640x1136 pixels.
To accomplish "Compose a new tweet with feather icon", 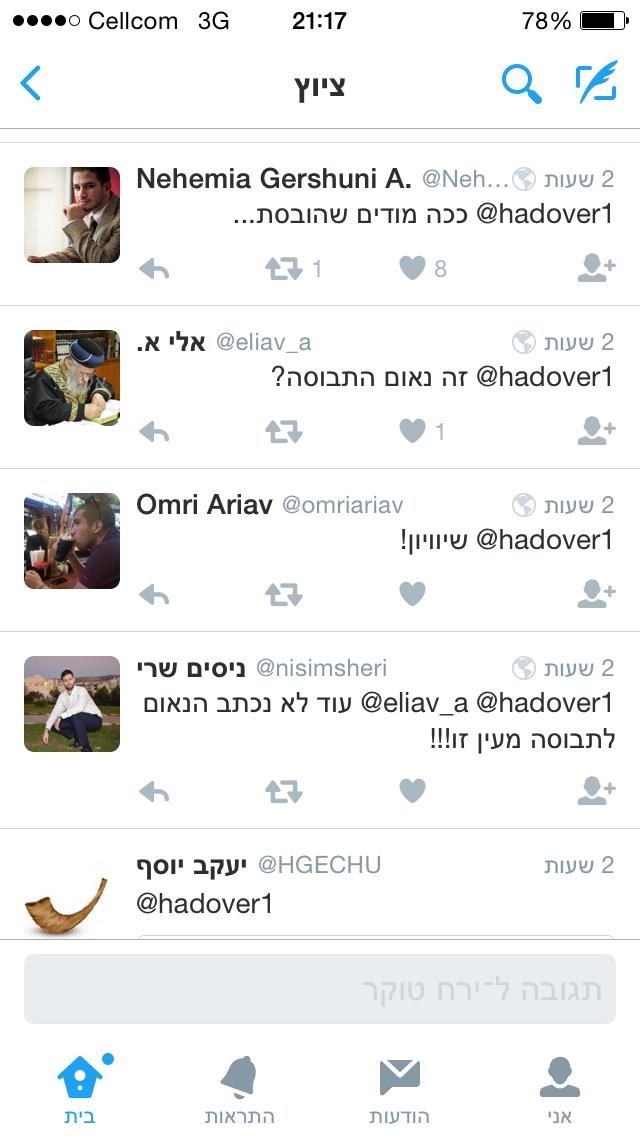I will pyautogui.click(x=597, y=82).
